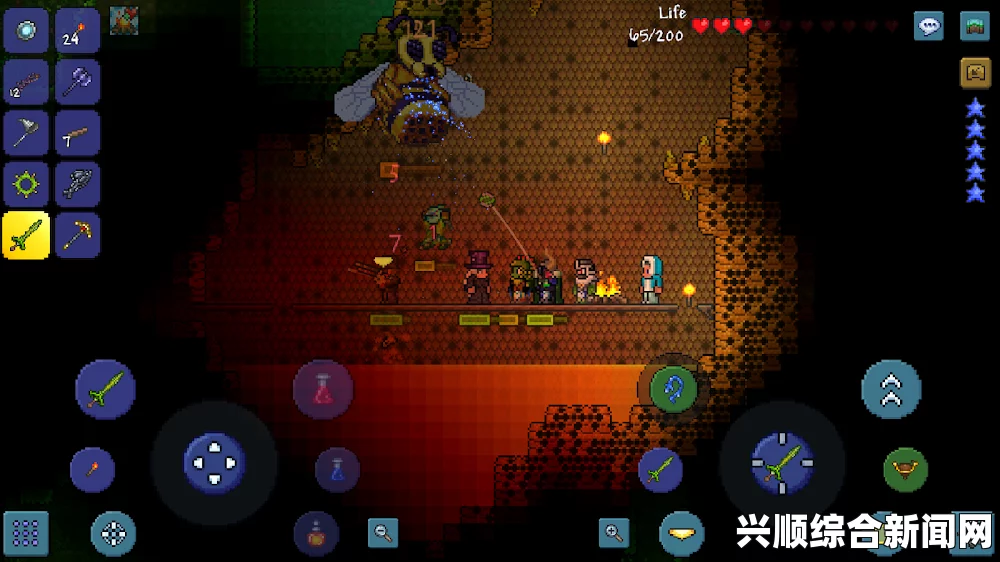
Task: Use the blue mana potion button
Action: 337,470
